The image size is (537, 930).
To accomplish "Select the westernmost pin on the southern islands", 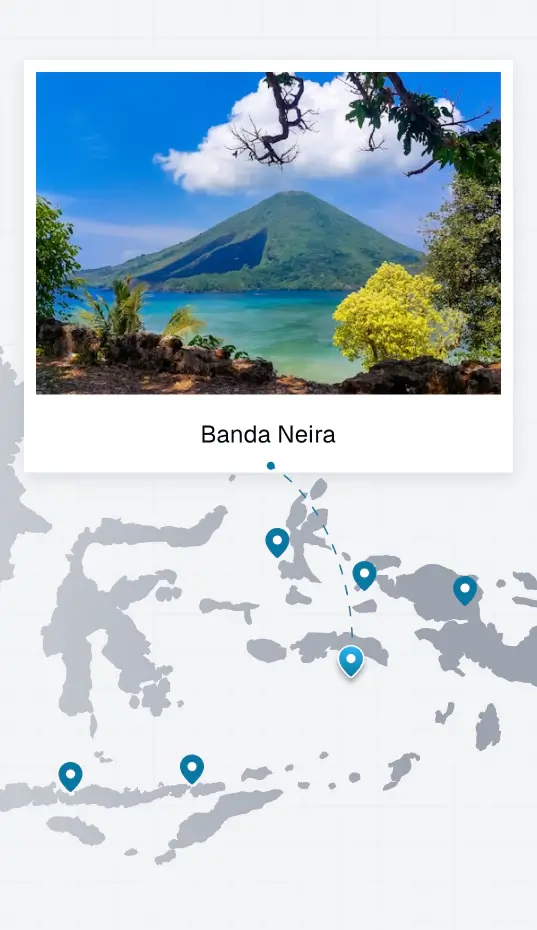I will tap(71, 777).
